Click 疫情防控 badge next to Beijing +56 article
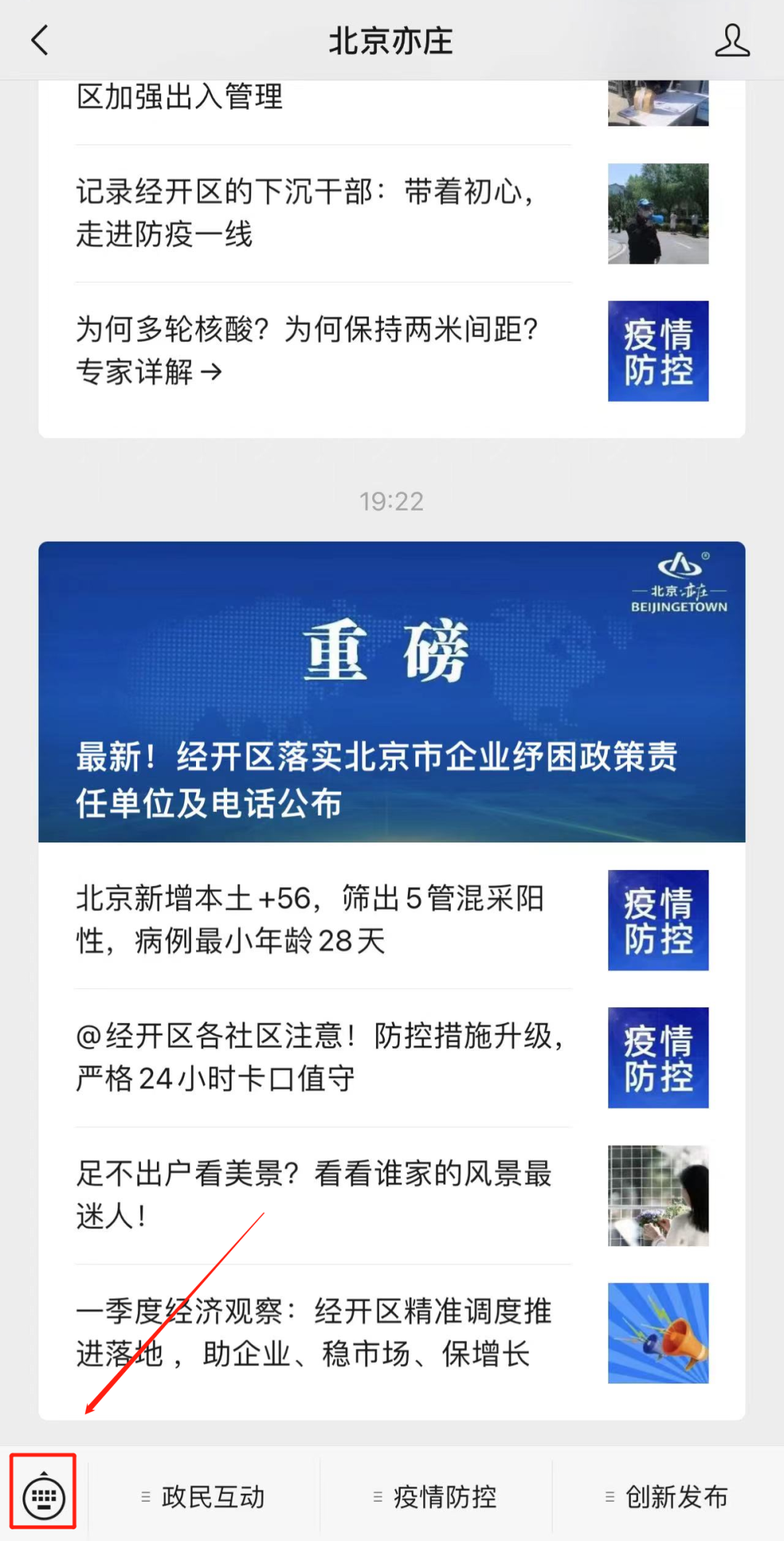The width and height of the screenshot is (784, 1541). [x=657, y=921]
